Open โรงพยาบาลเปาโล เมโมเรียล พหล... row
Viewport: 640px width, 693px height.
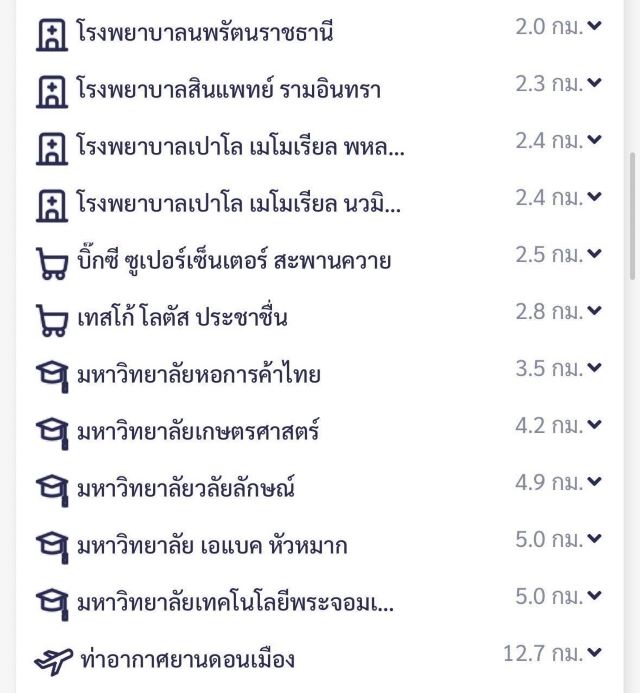(595, 141)
